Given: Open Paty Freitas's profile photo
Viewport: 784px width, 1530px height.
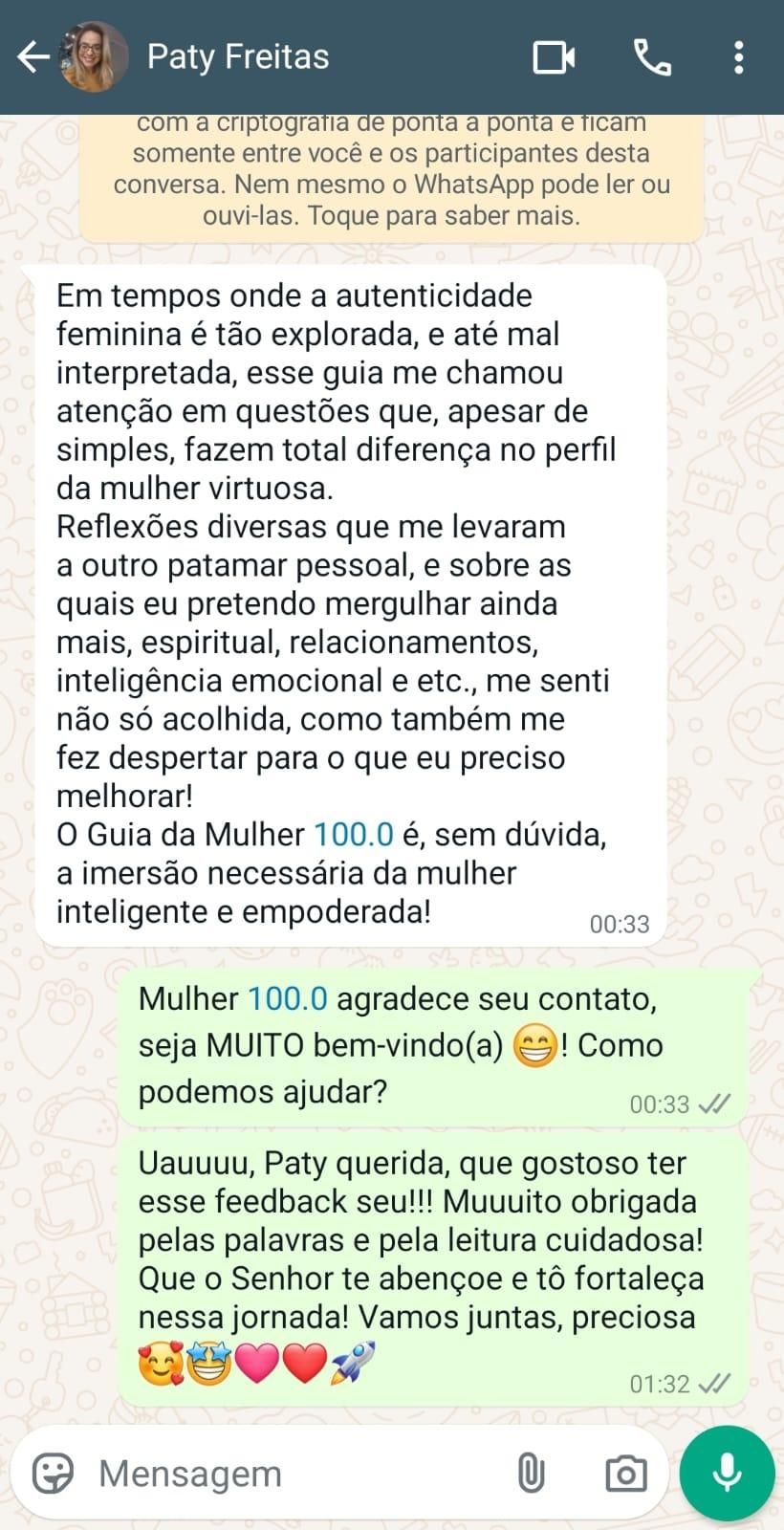Looking at the screenshot, I should click(95, 57).
